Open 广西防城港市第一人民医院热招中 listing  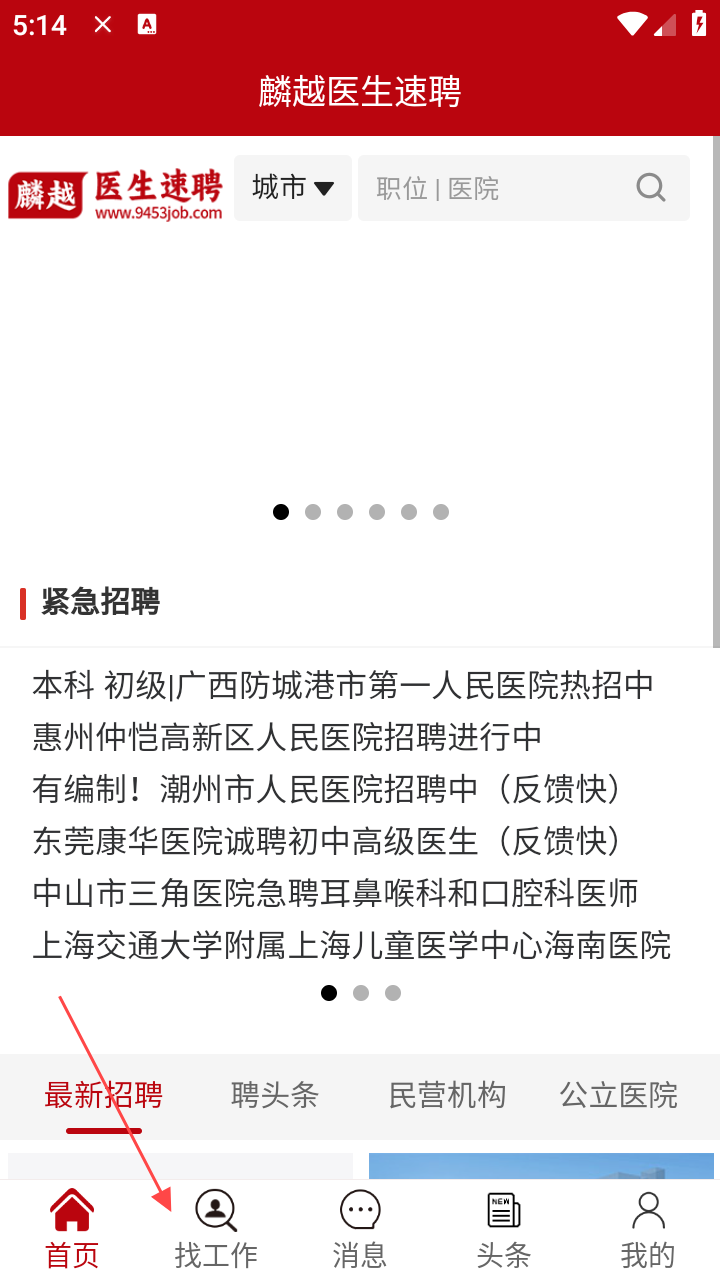pyautogui.click(x=343, y=686)
